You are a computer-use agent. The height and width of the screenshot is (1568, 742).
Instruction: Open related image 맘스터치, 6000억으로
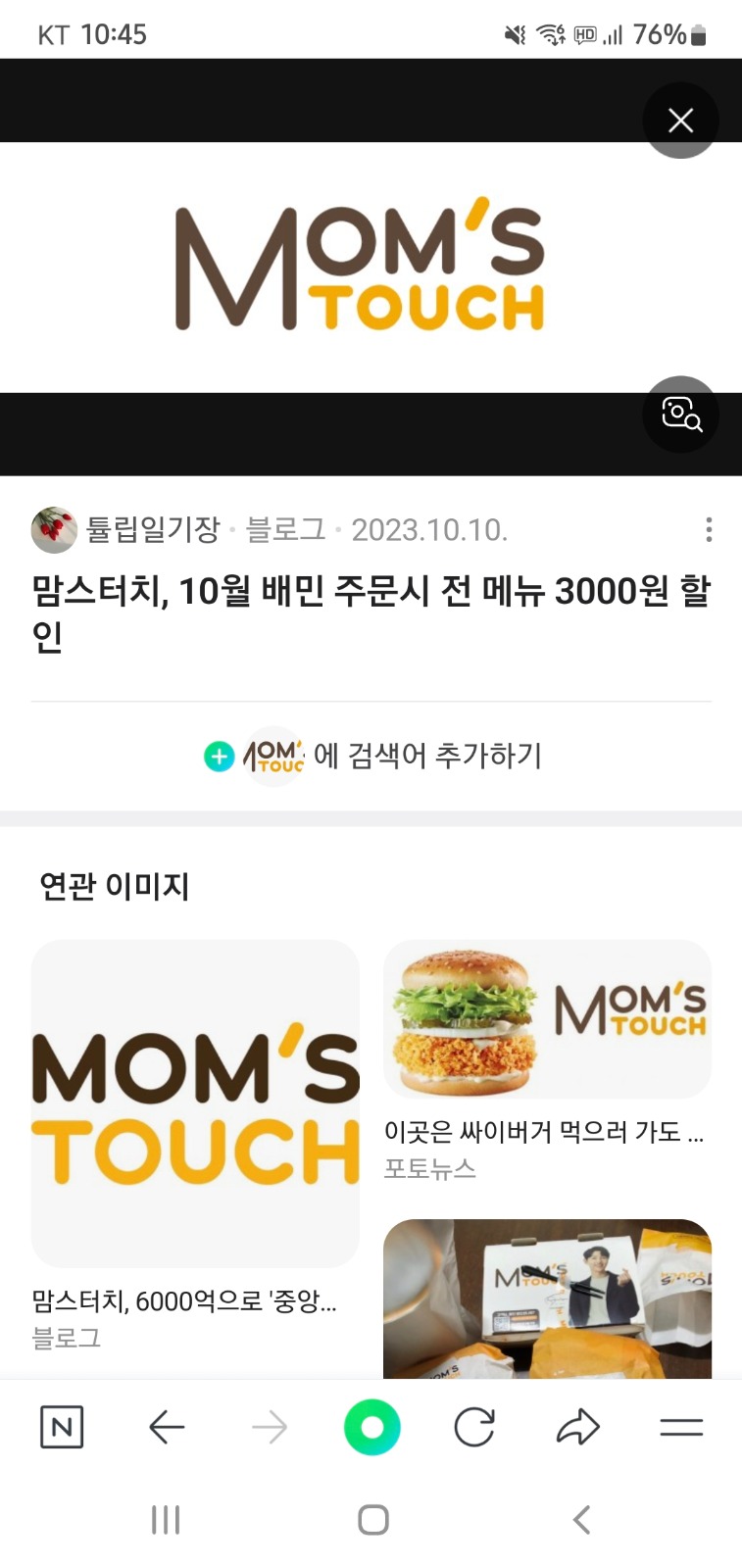pos(195,1103)
